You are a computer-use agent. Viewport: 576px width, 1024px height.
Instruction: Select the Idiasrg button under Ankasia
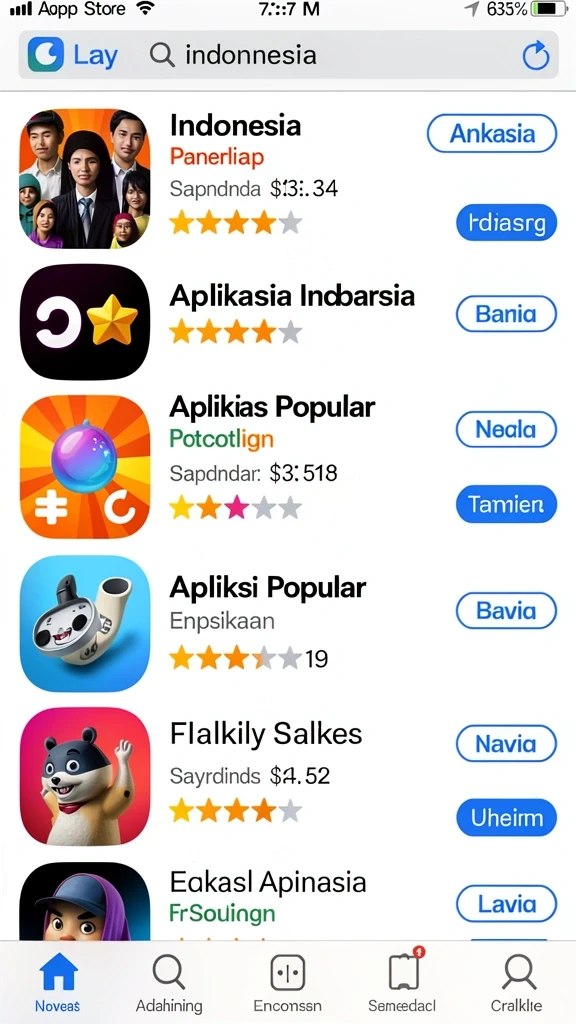506,223
